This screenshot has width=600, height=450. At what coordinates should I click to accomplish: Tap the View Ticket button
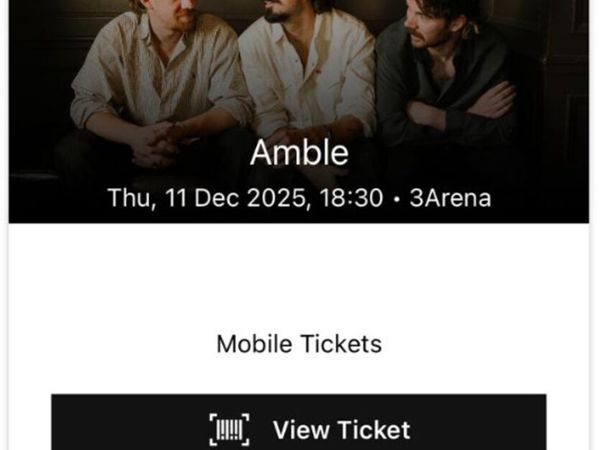(x=299, y=428)
